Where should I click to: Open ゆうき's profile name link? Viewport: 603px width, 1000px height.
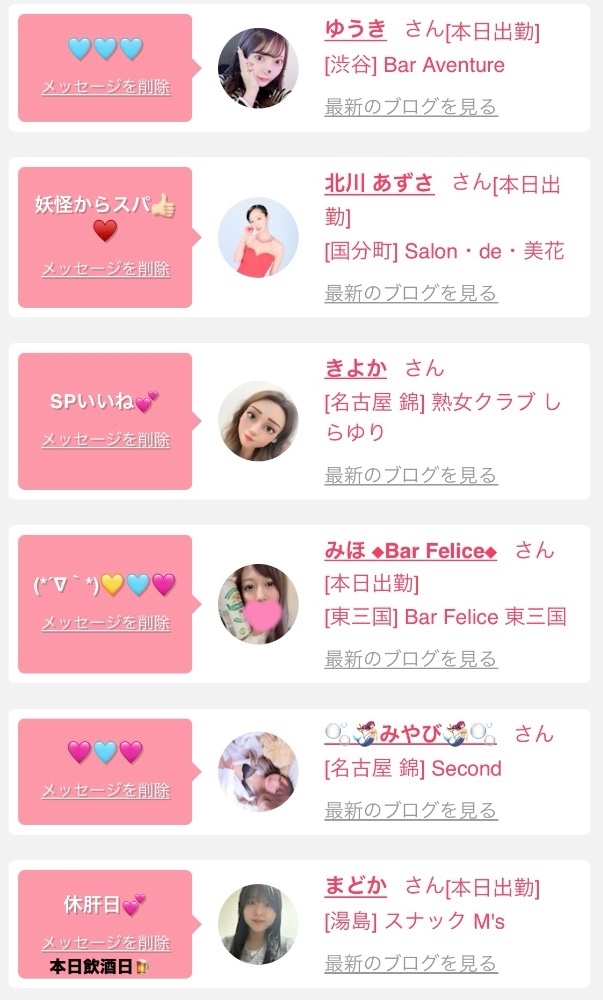coord(355,30)
